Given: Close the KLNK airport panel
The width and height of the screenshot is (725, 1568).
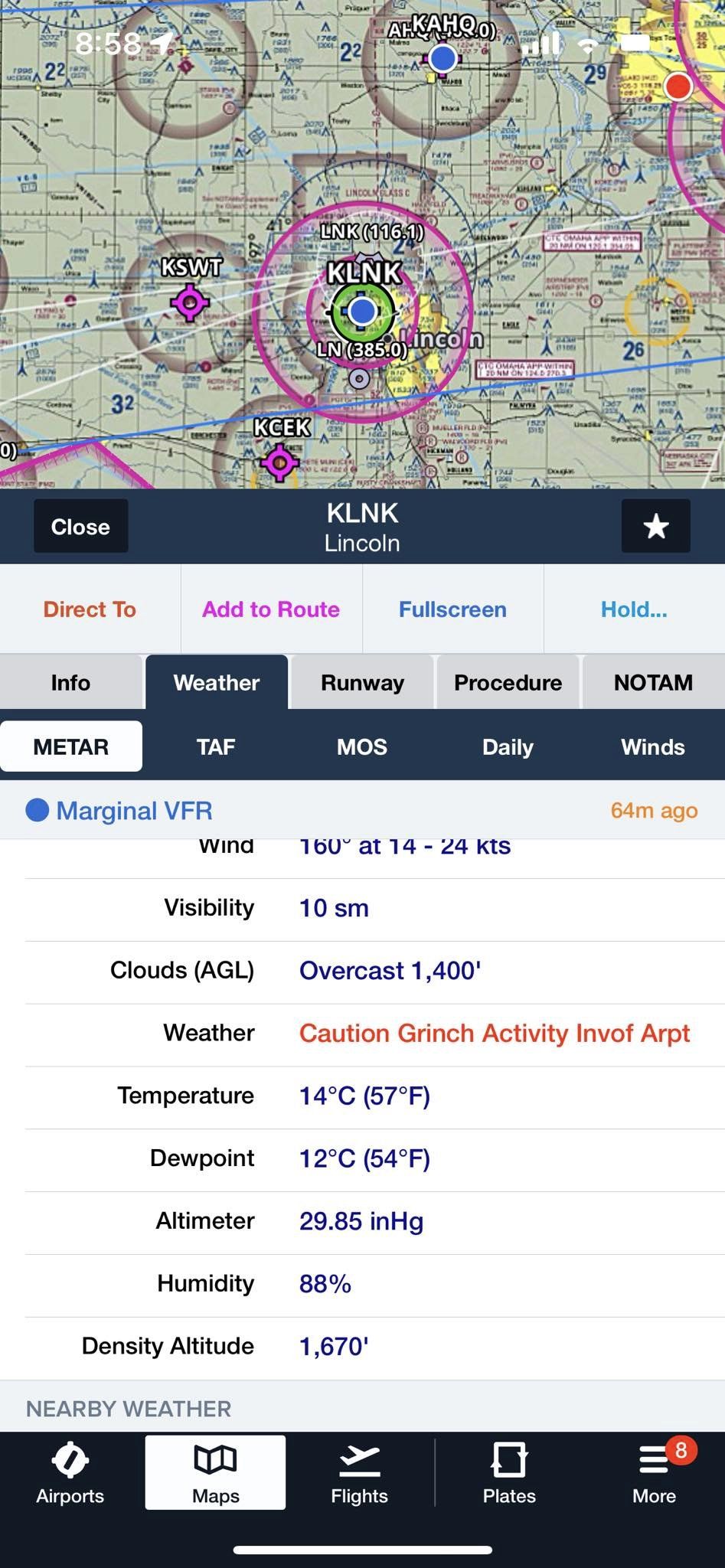Looking at the screenshot, I should 80,527.
